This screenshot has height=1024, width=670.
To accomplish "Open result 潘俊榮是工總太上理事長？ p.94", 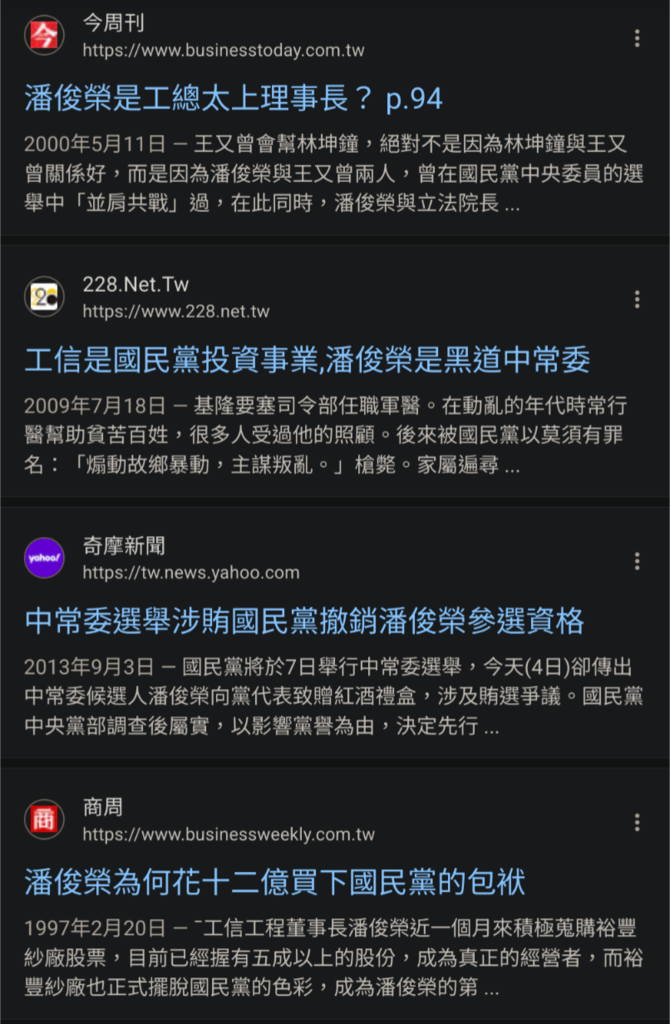I will pyautogui.click(x=233, y=98).
